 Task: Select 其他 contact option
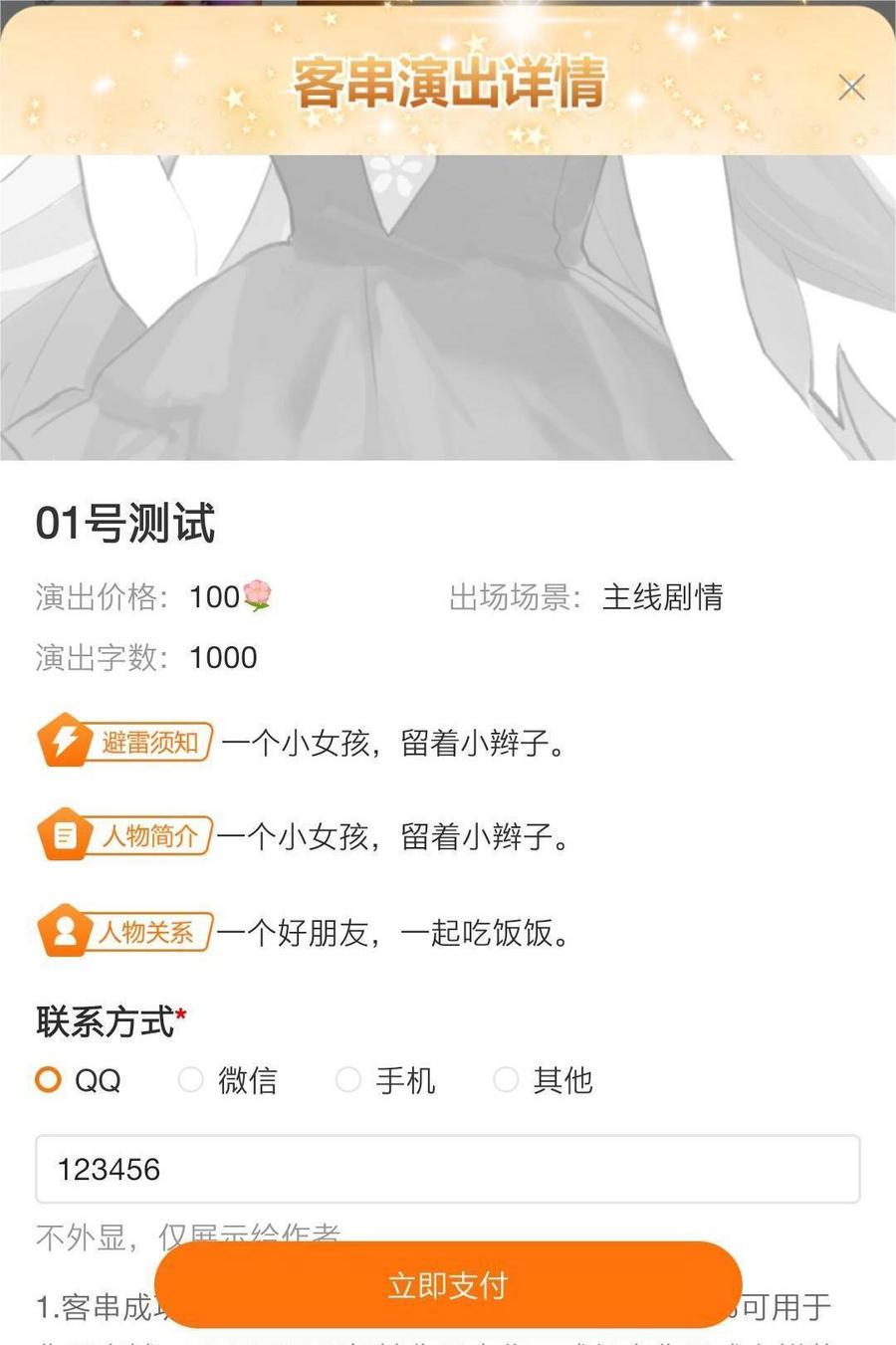[506, 1080]
